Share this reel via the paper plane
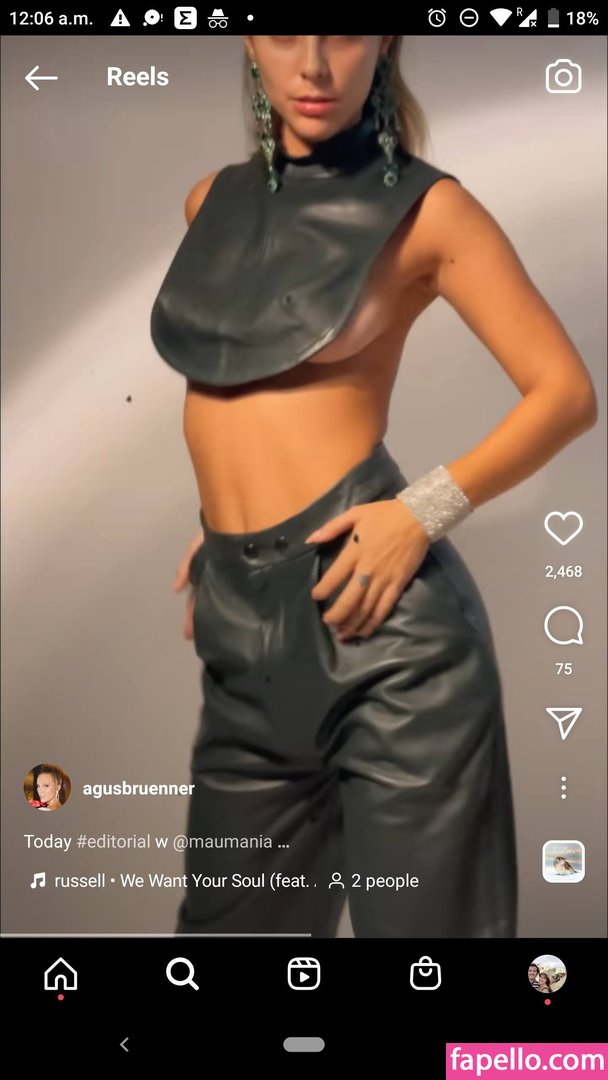Image resolution: width=608 pixels, height=1080 pixels. point(564,723)
